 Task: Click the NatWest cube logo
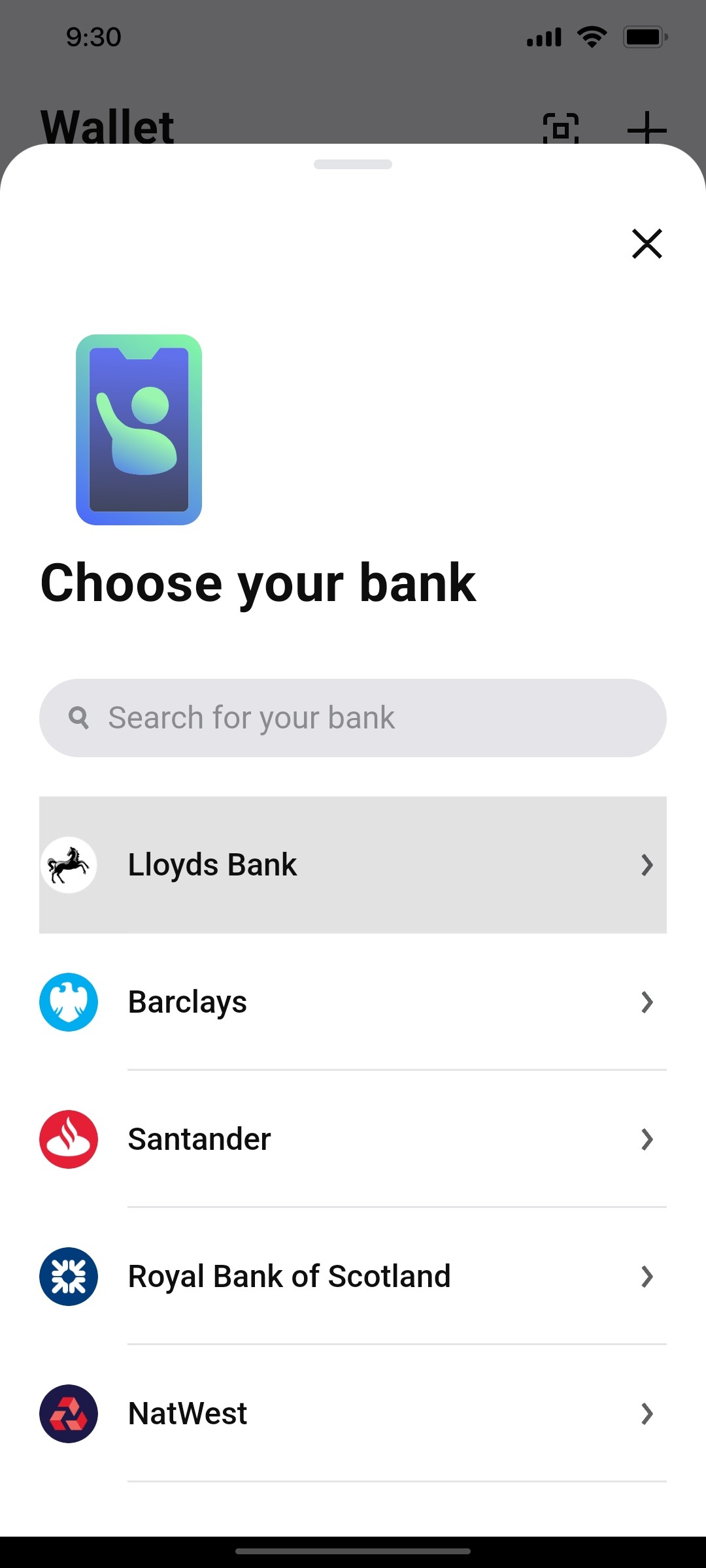(x=69, y=1413)
